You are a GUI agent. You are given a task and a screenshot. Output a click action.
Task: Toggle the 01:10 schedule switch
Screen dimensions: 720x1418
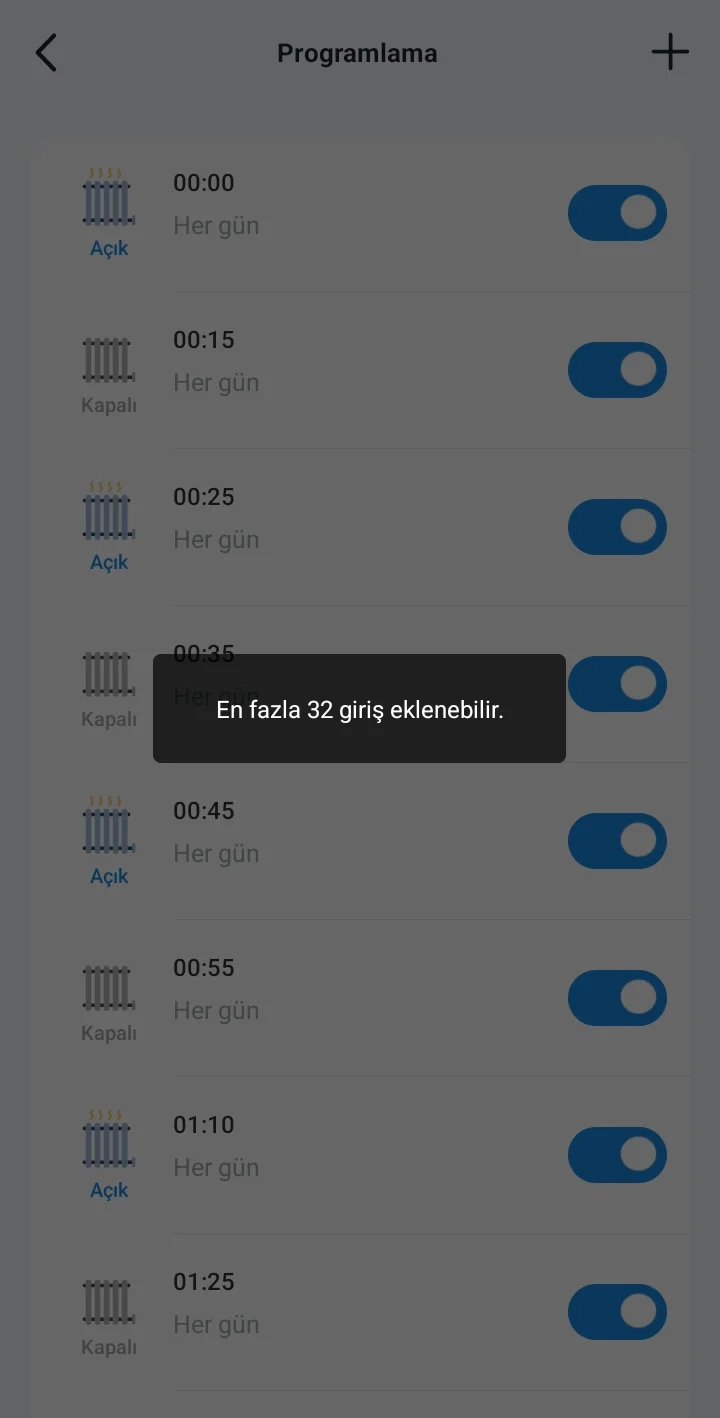(617, 1155)
